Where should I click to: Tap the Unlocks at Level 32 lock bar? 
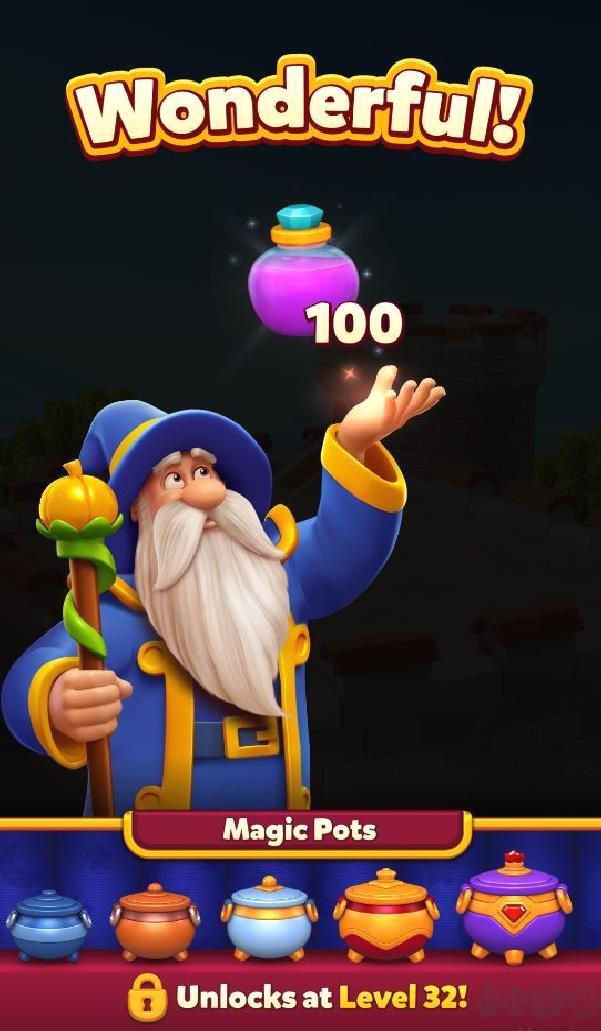tap(298, 996)
